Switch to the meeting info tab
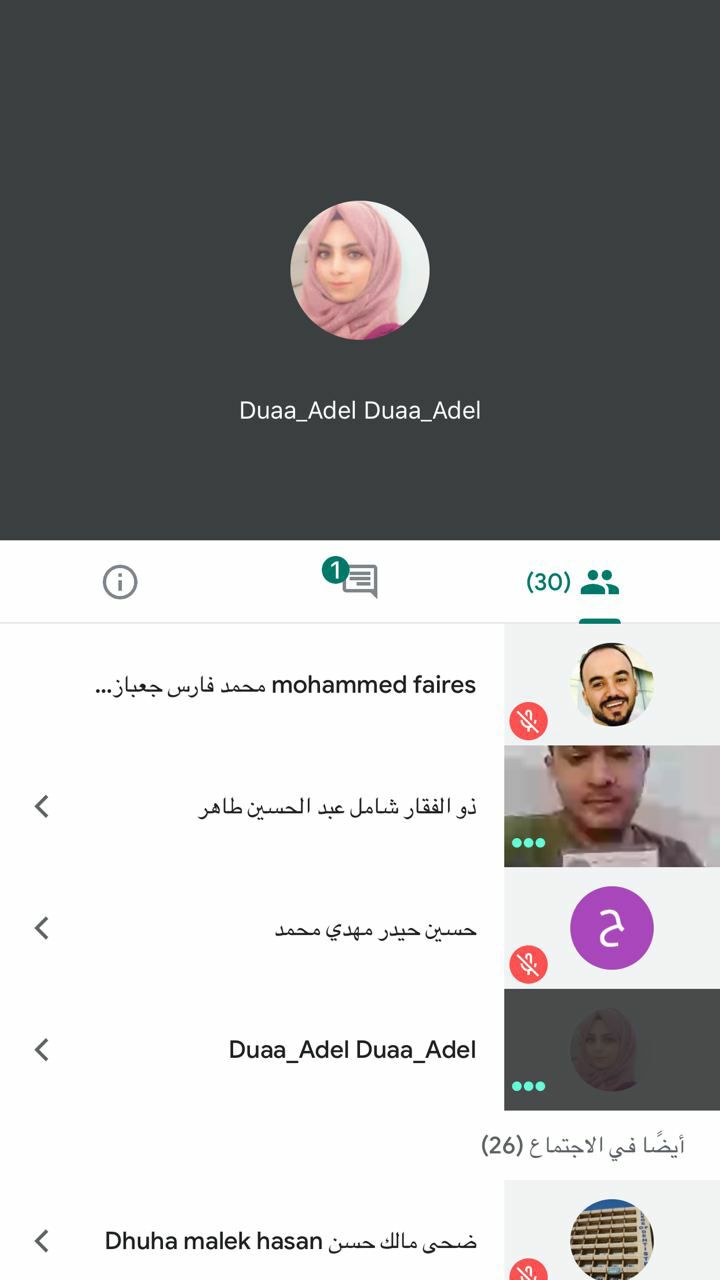 click(x=120, y=582)
